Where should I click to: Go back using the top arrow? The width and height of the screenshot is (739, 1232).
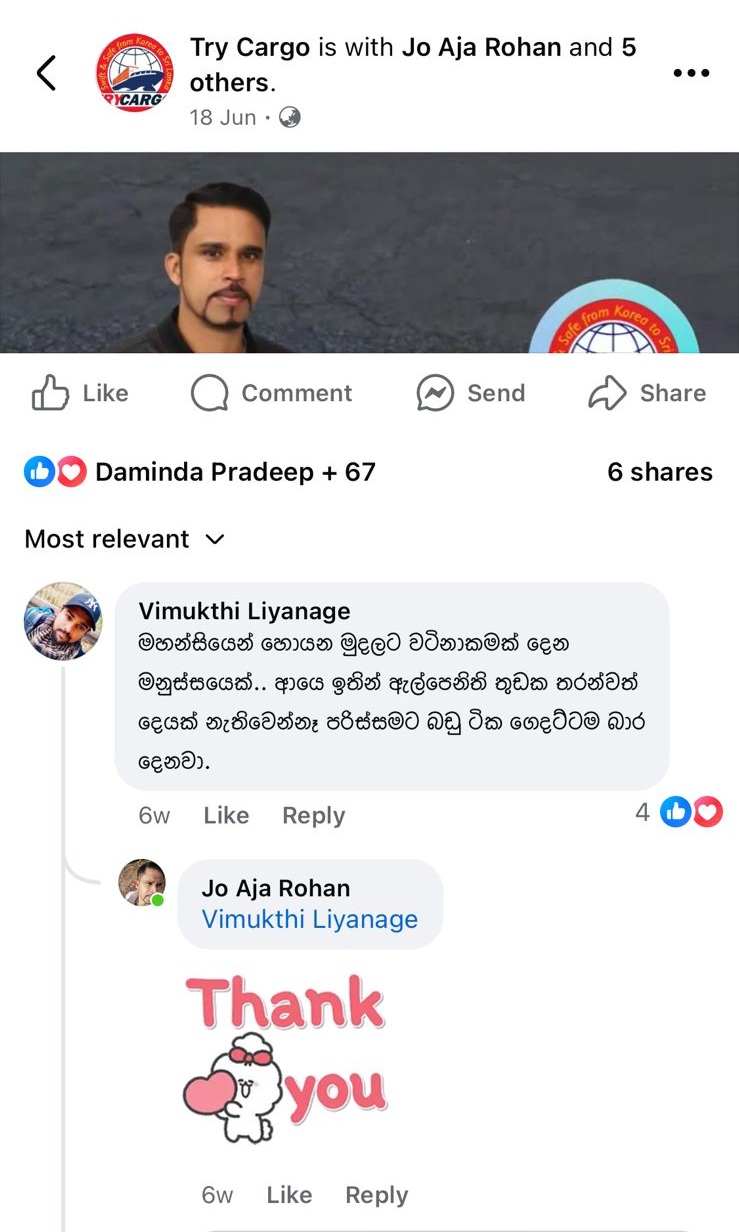46,73
